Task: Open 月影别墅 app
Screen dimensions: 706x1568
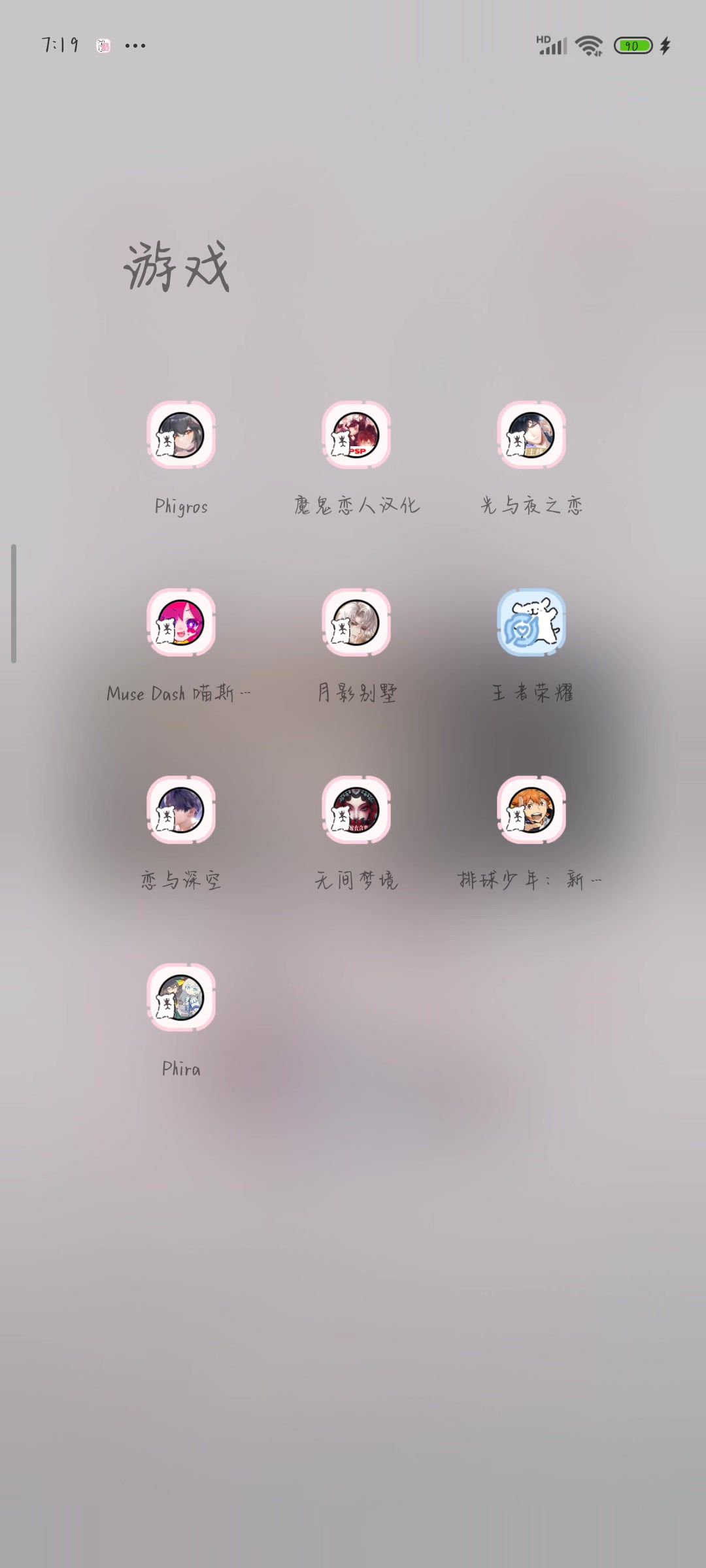Action: coord(356,623)
